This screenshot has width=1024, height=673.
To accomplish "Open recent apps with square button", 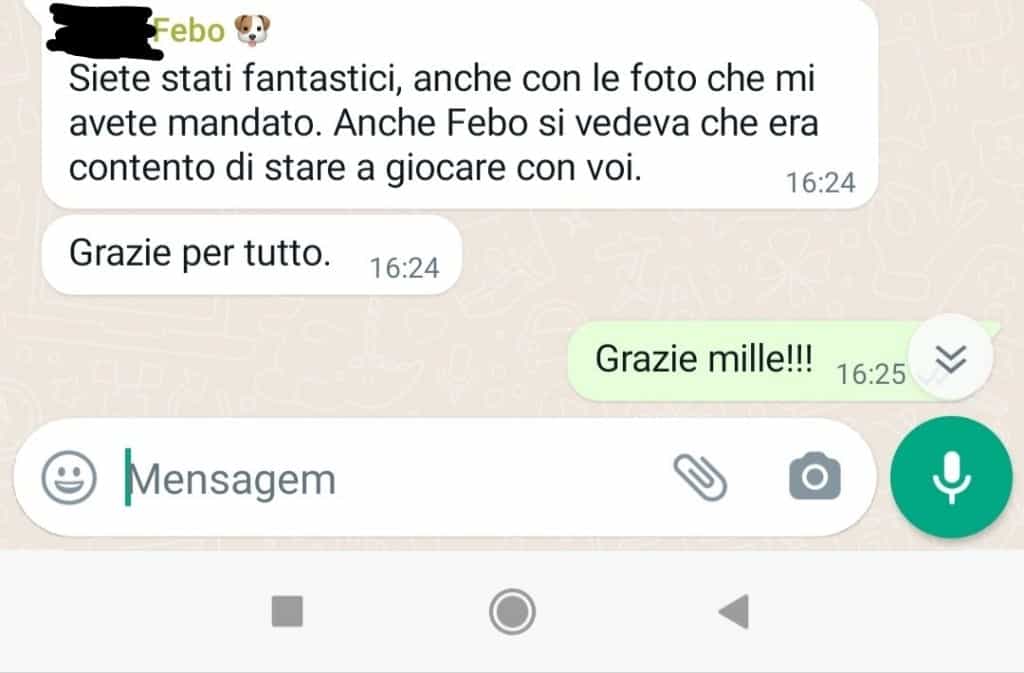I will [288, 610].
